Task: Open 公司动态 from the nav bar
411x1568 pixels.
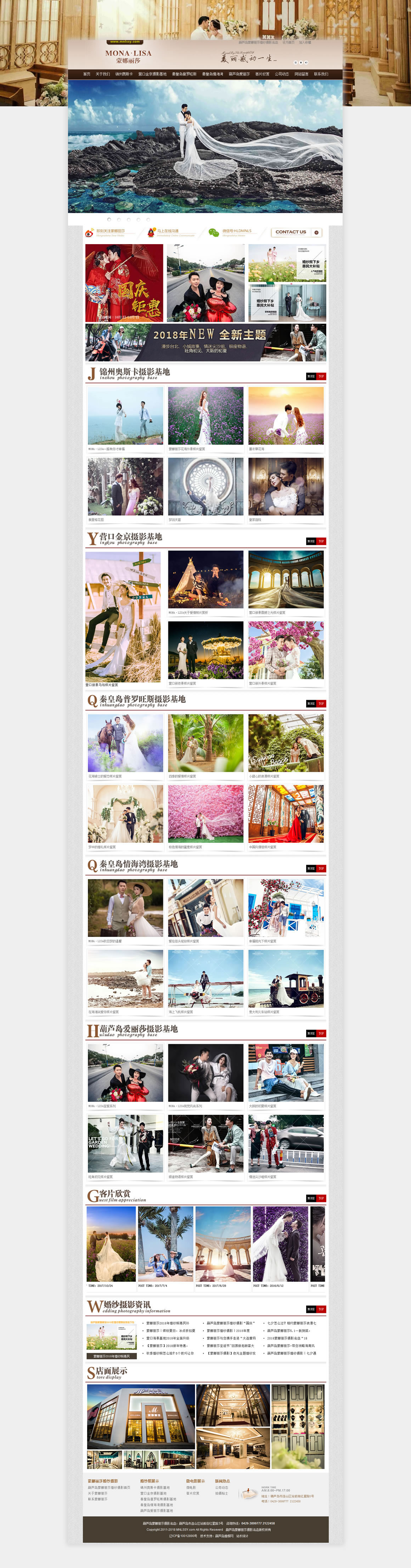Action: 281,74
